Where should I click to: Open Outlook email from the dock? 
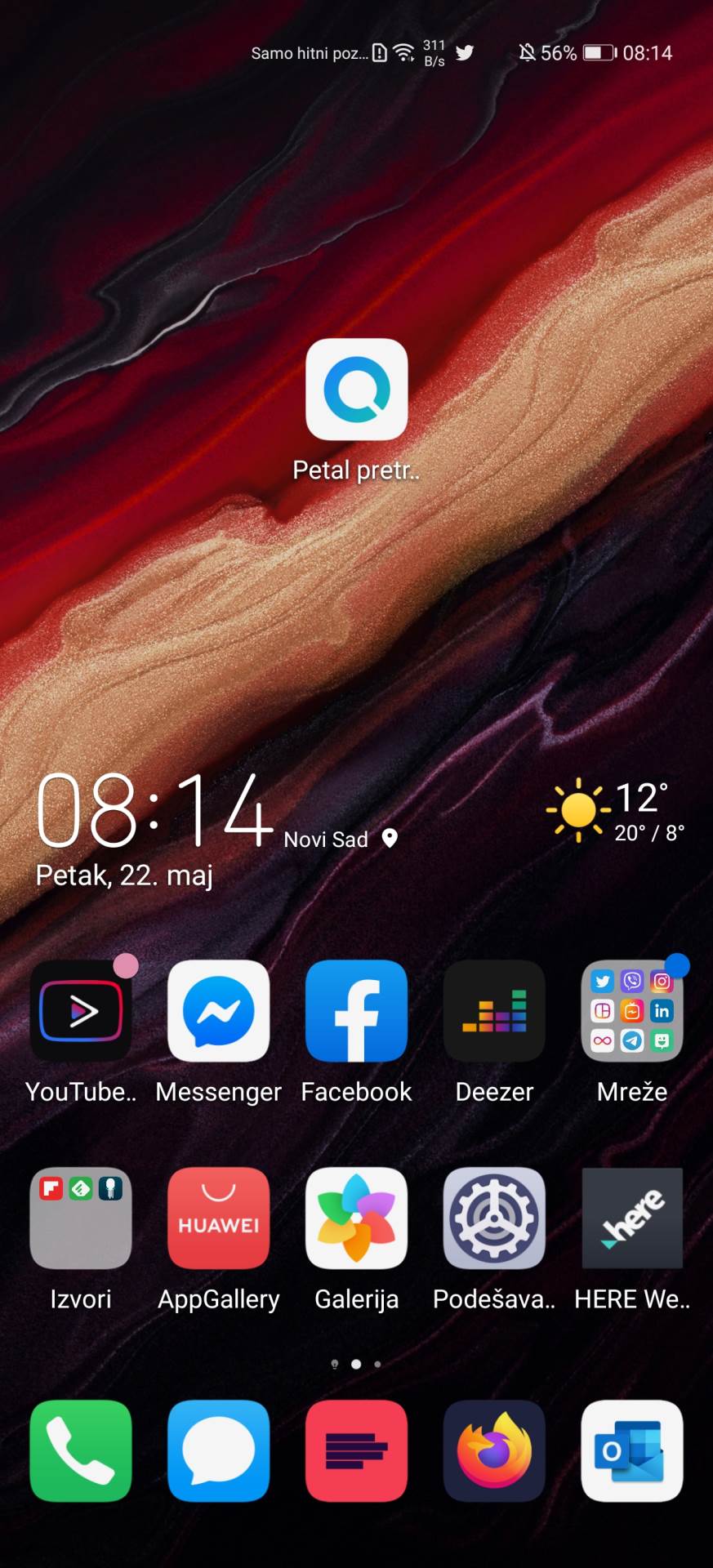click(x=631, y=1452)
